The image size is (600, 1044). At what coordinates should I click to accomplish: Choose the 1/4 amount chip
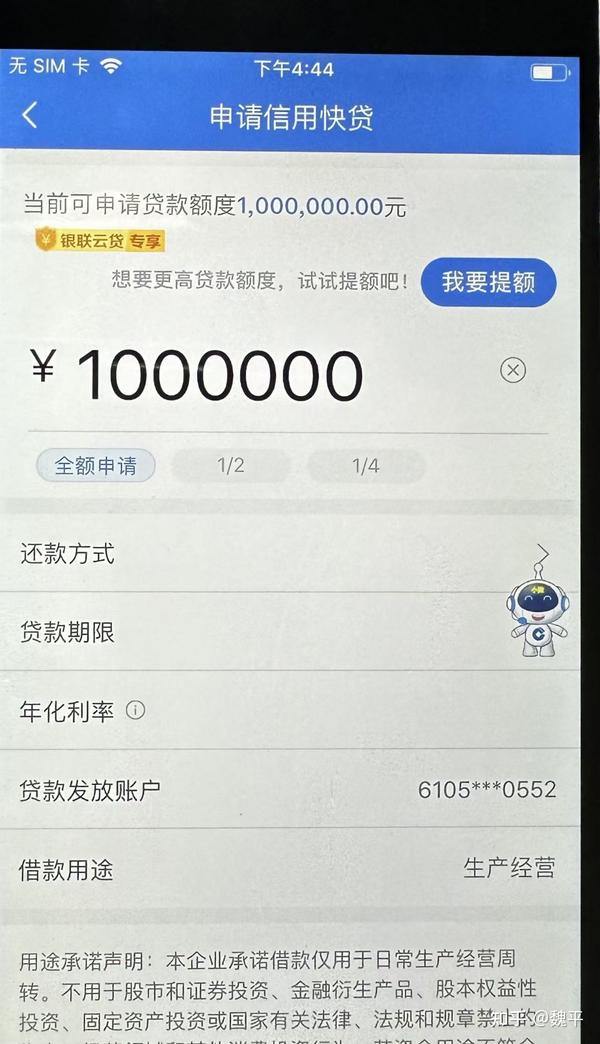(366, 465)
